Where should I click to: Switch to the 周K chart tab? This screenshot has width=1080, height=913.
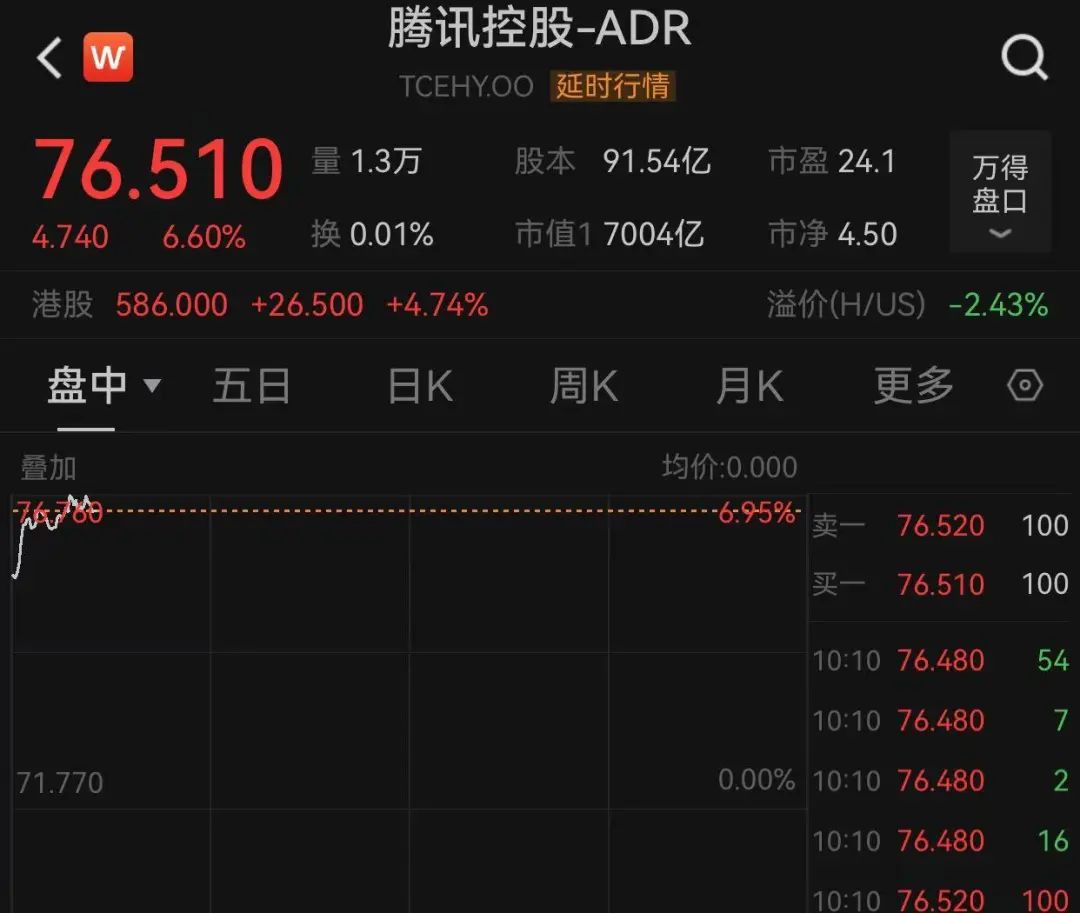coord(584,386)
